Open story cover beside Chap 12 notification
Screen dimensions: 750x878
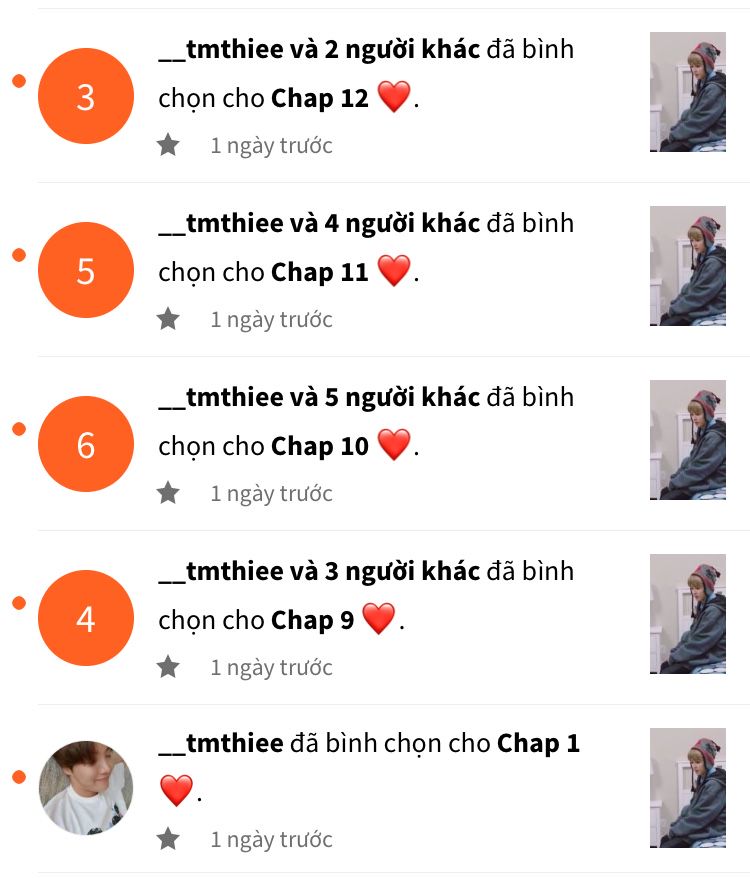688,92
